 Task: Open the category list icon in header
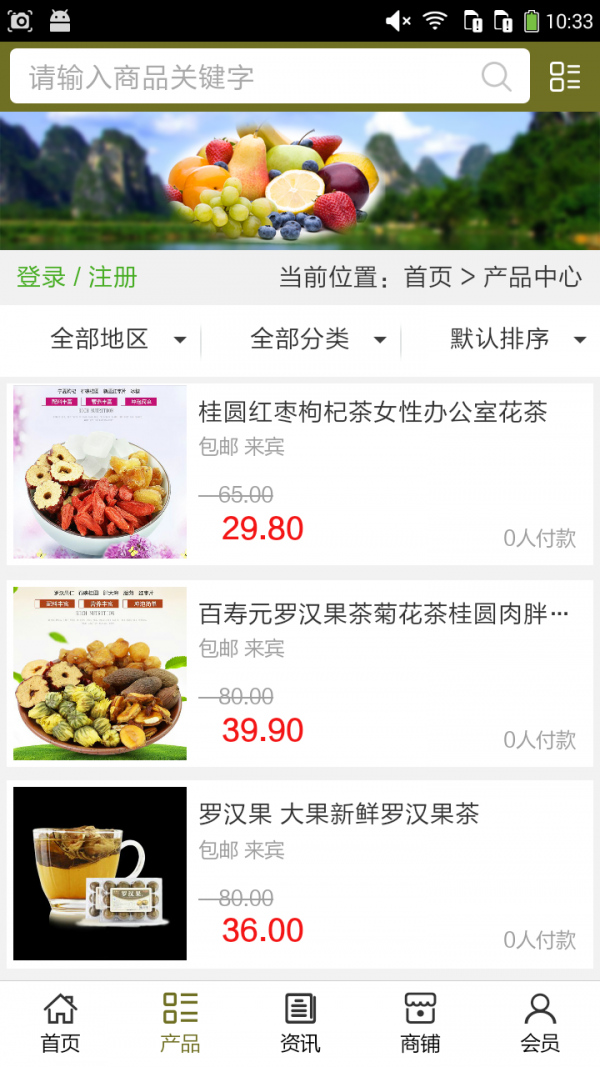[565, 77]
